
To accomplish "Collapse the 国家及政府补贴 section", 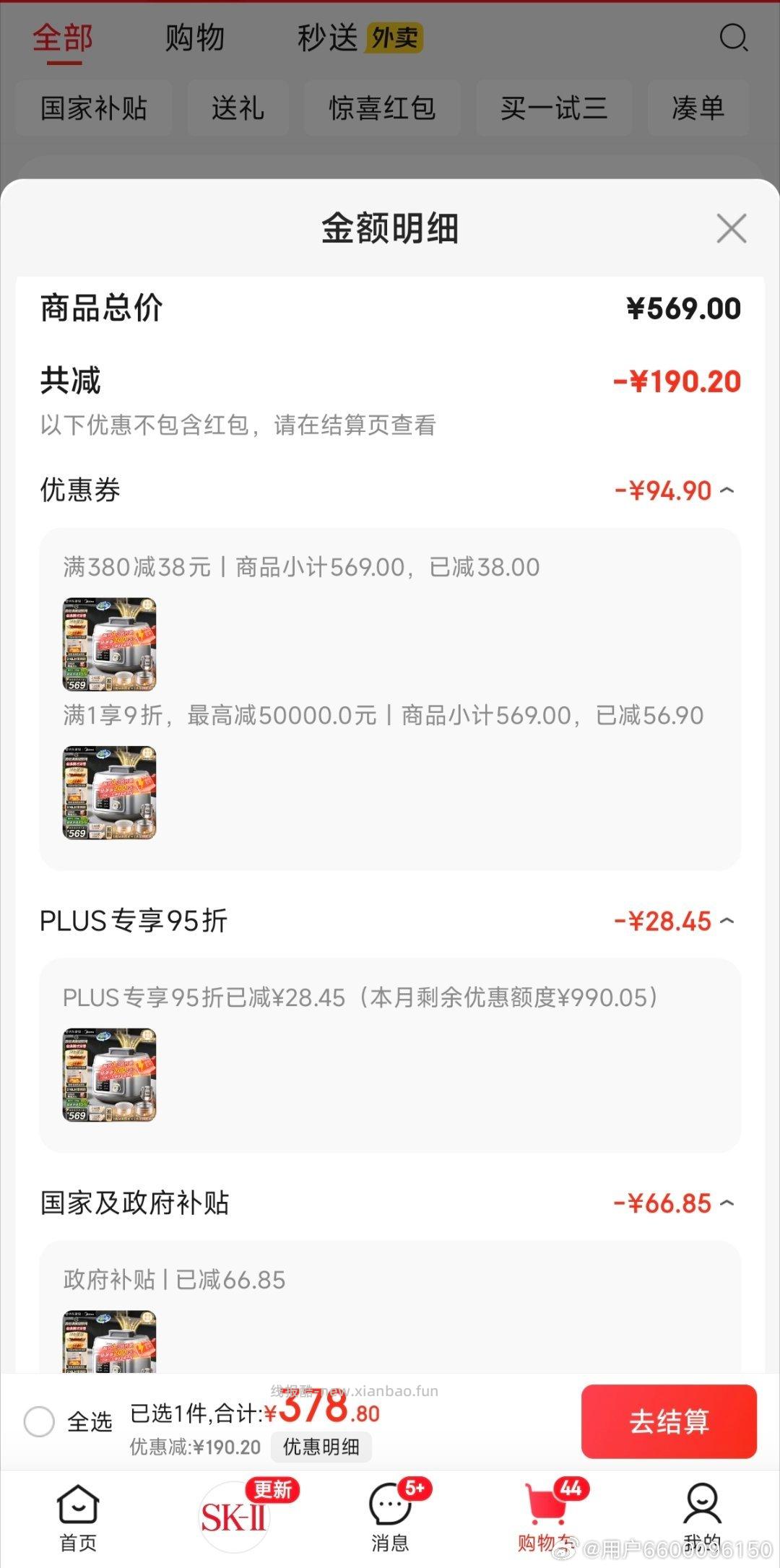I will [x=729, y=1201].
